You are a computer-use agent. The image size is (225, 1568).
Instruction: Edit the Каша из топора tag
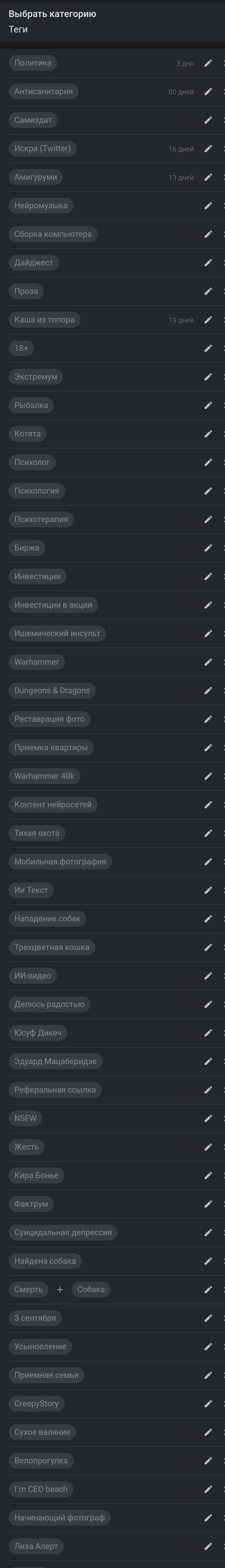(x=208, y=320)
